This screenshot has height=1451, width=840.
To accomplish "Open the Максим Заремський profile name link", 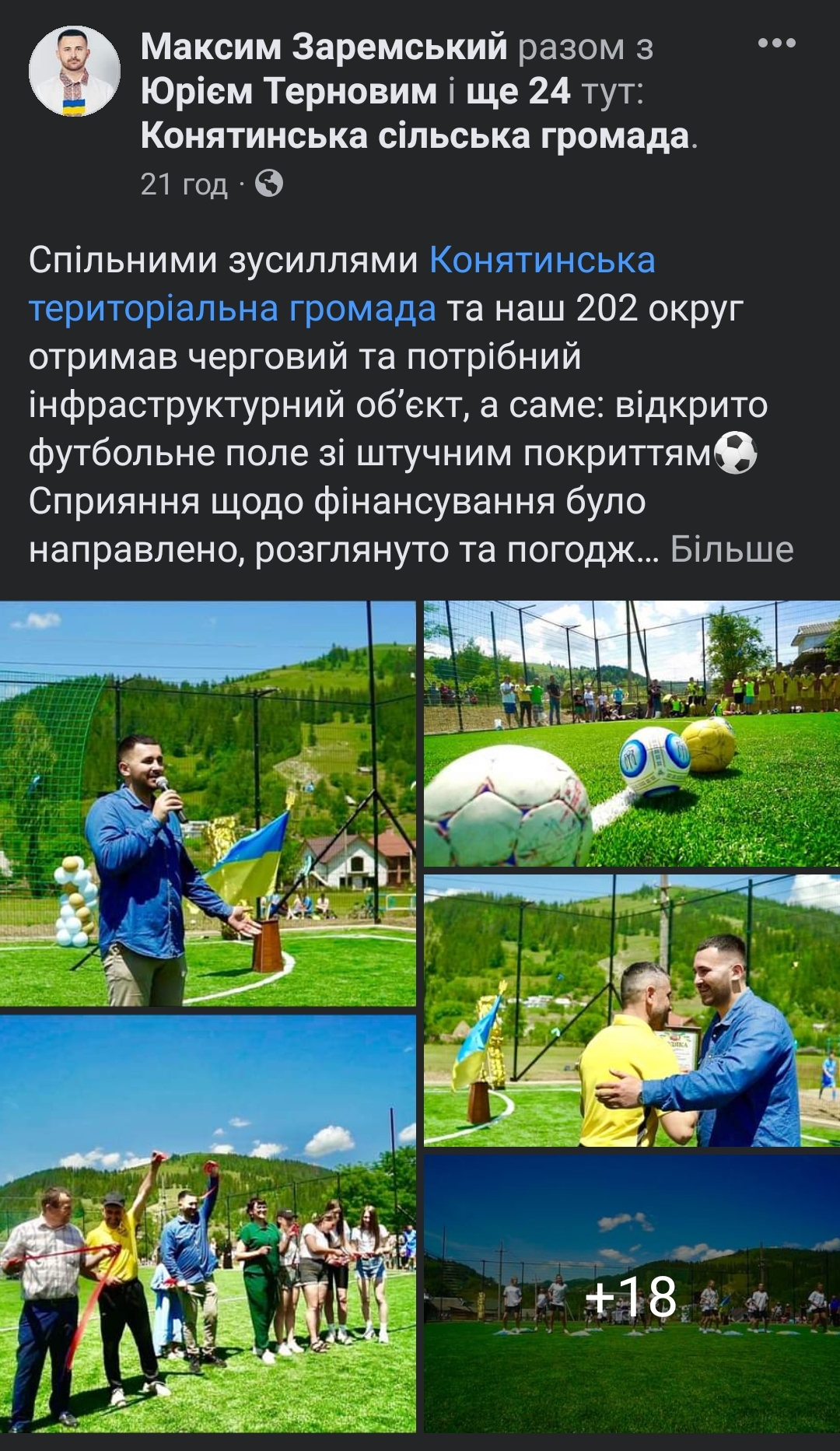I will (x=324, y=47).
